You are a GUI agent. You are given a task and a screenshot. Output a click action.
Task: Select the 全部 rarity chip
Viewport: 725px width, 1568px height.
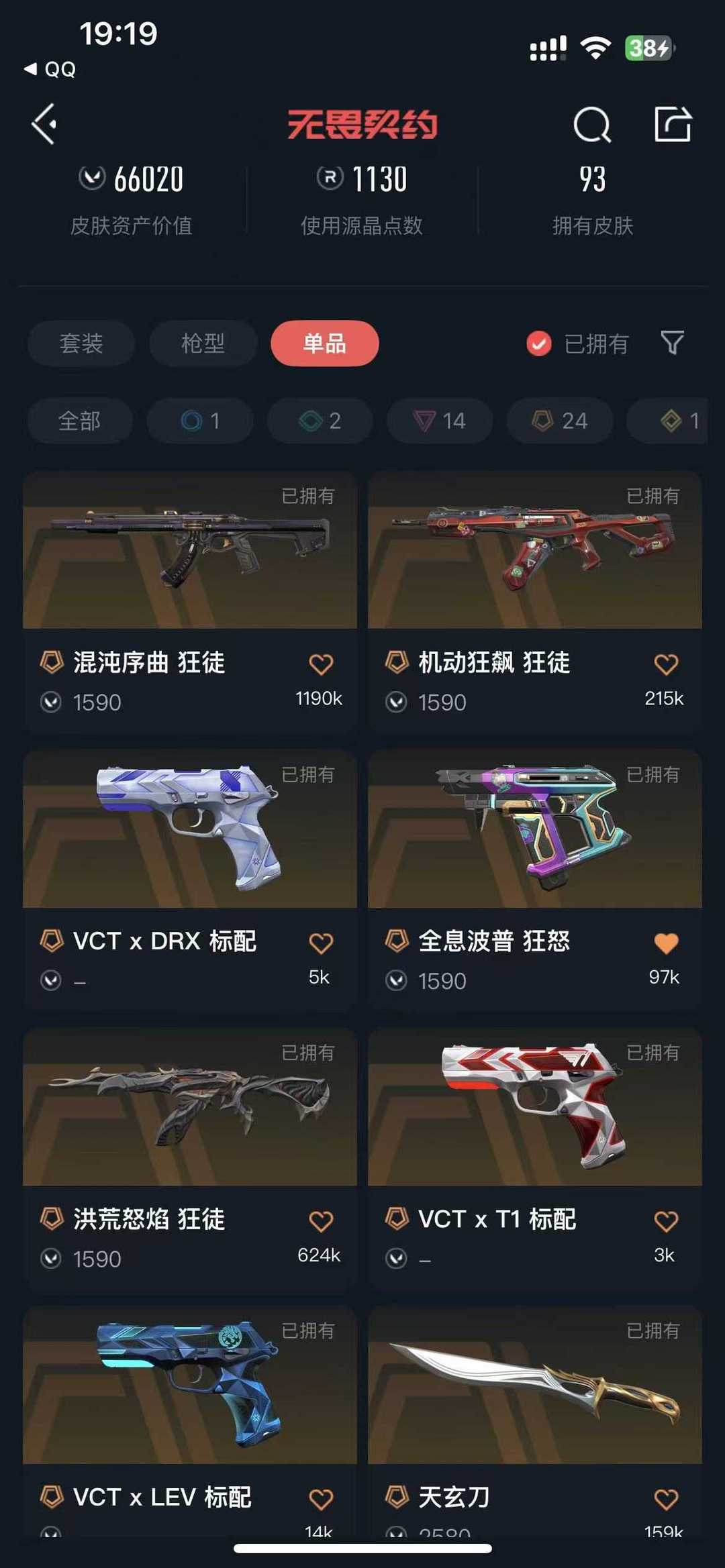80,421
